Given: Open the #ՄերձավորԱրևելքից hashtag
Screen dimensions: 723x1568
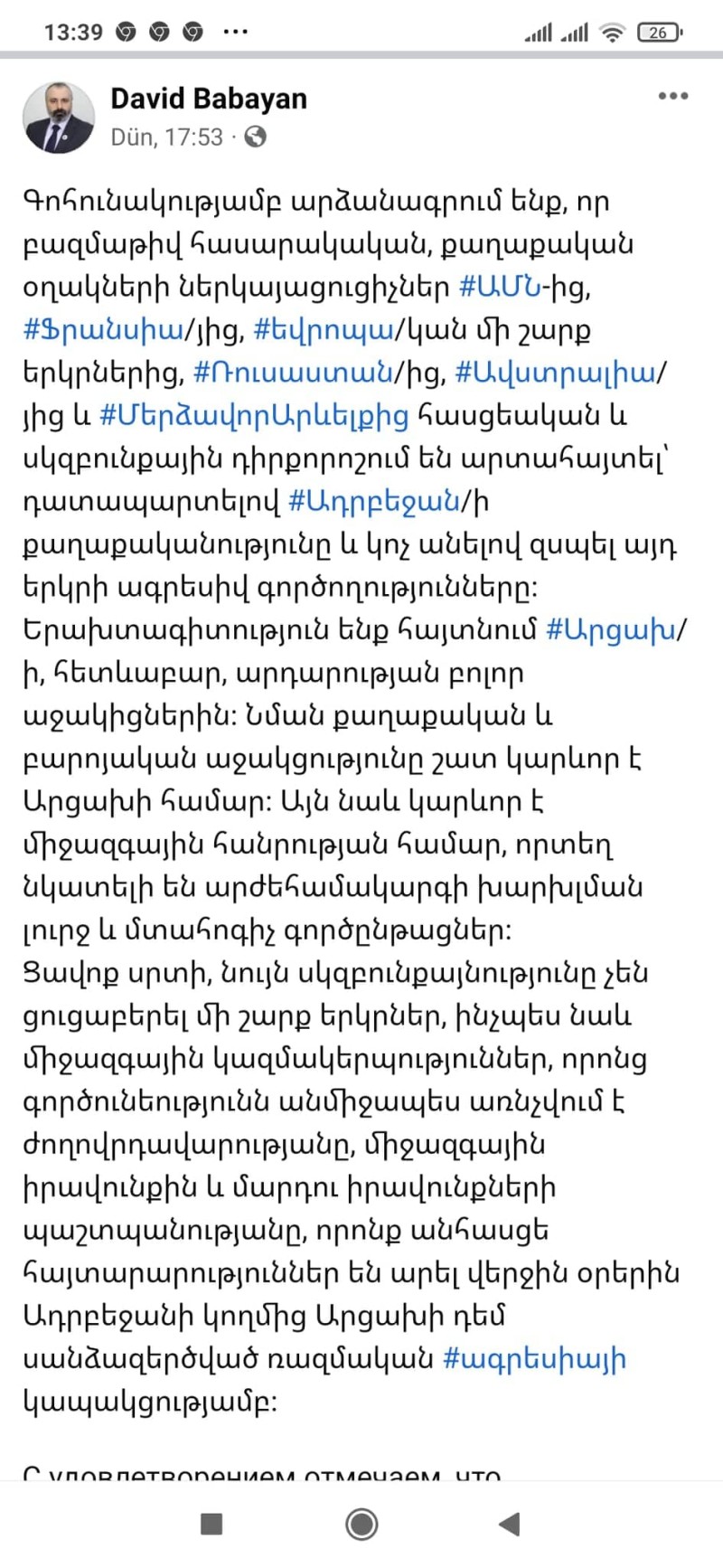Looking at the screenshot, I should 253,415.
